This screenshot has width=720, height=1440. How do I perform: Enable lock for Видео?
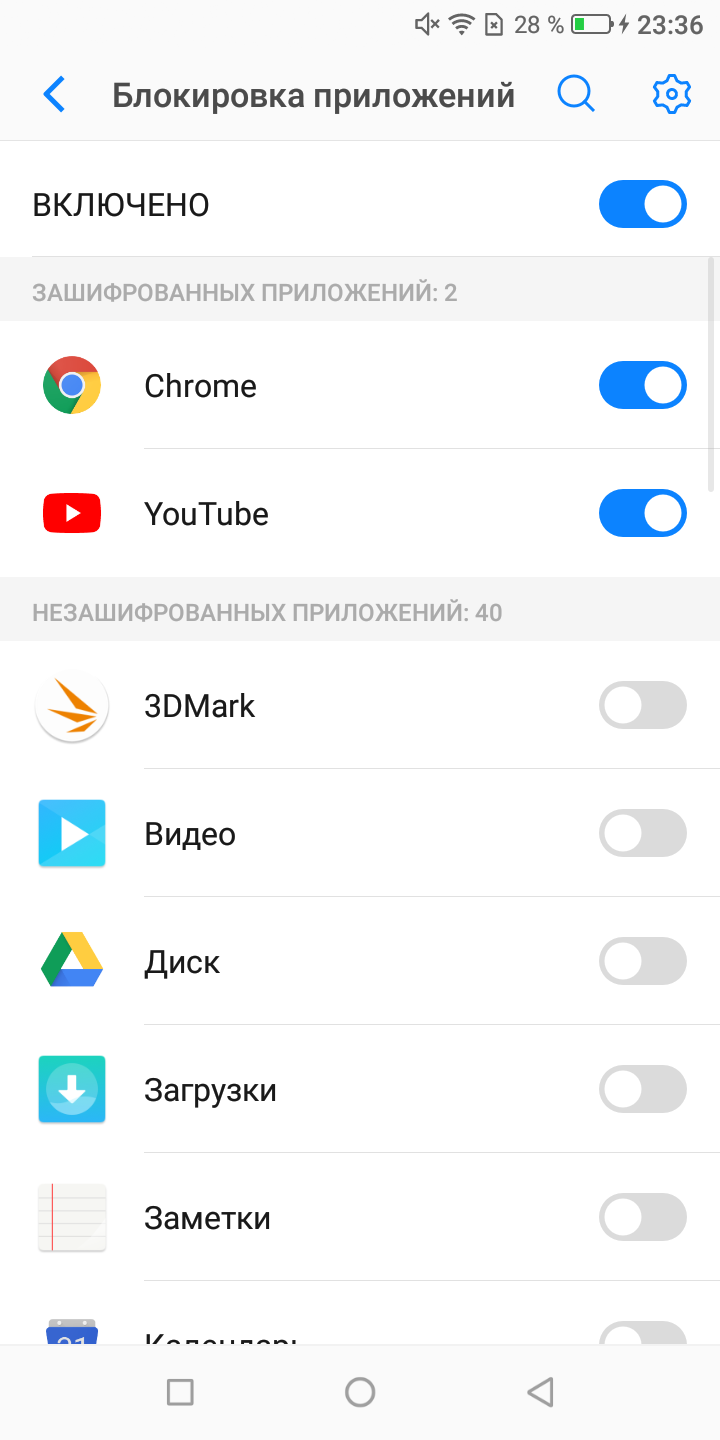[x=642, y=834]
